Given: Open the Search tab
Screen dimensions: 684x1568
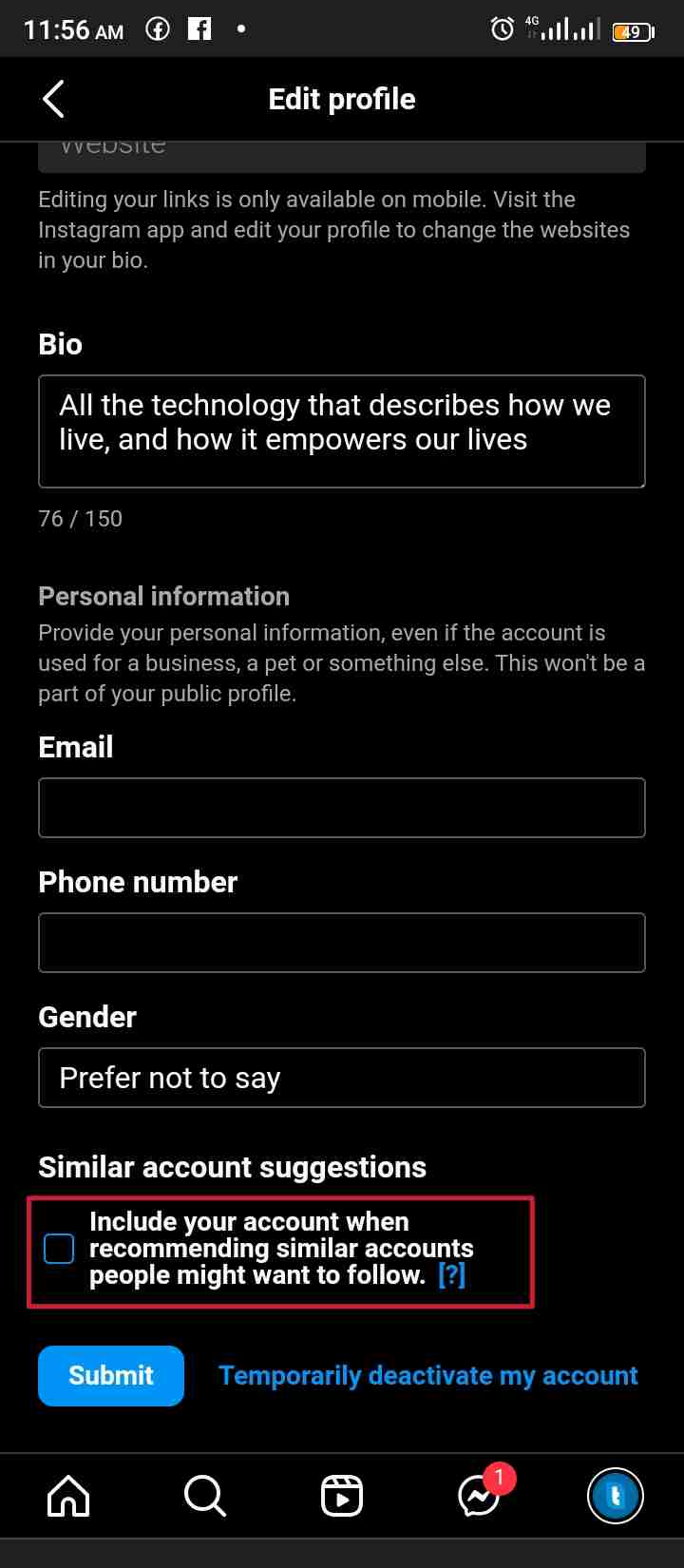Looking at the screenshot, I should [205, 1497].
